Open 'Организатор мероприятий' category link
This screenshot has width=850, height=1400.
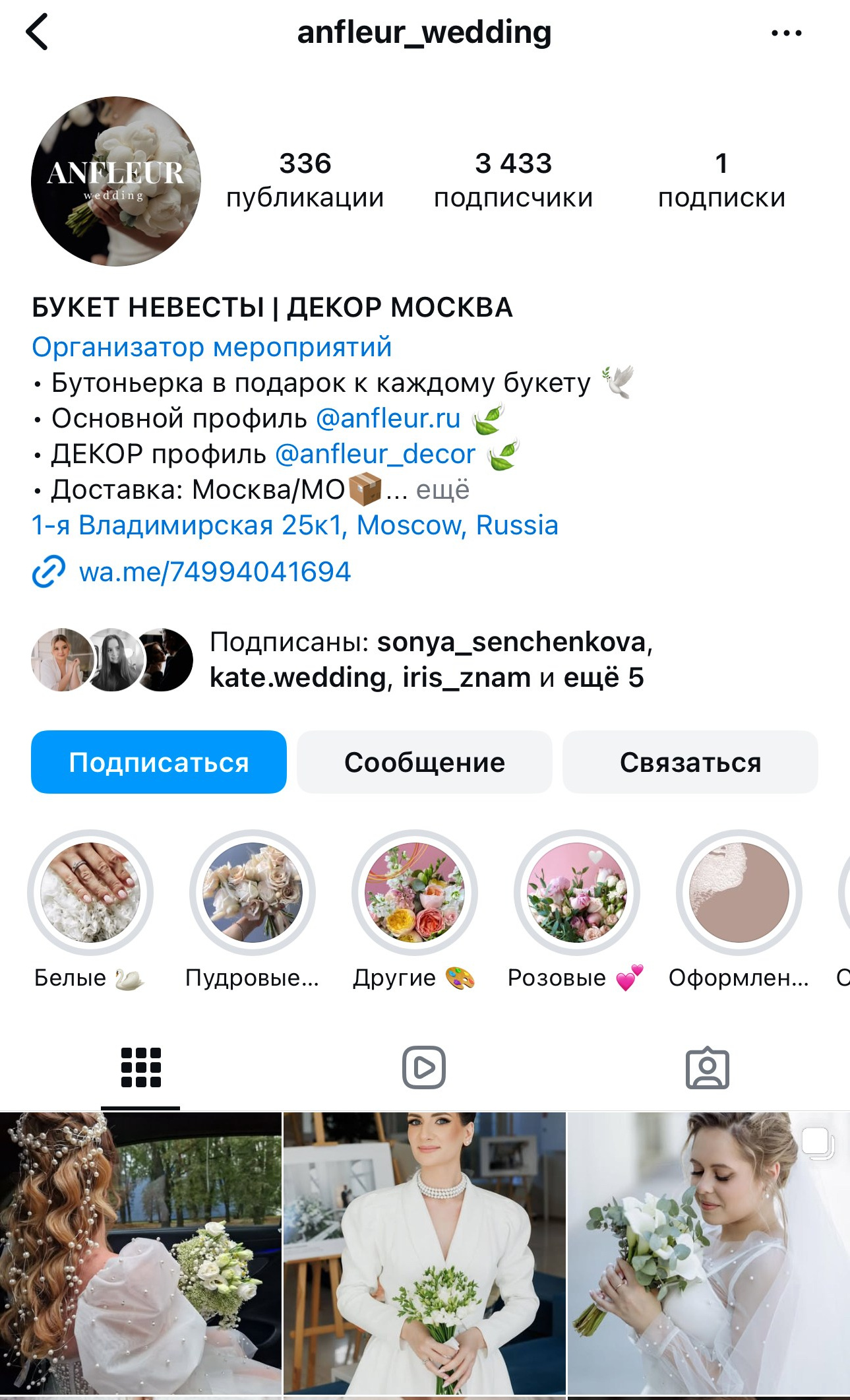click(211, 346)
